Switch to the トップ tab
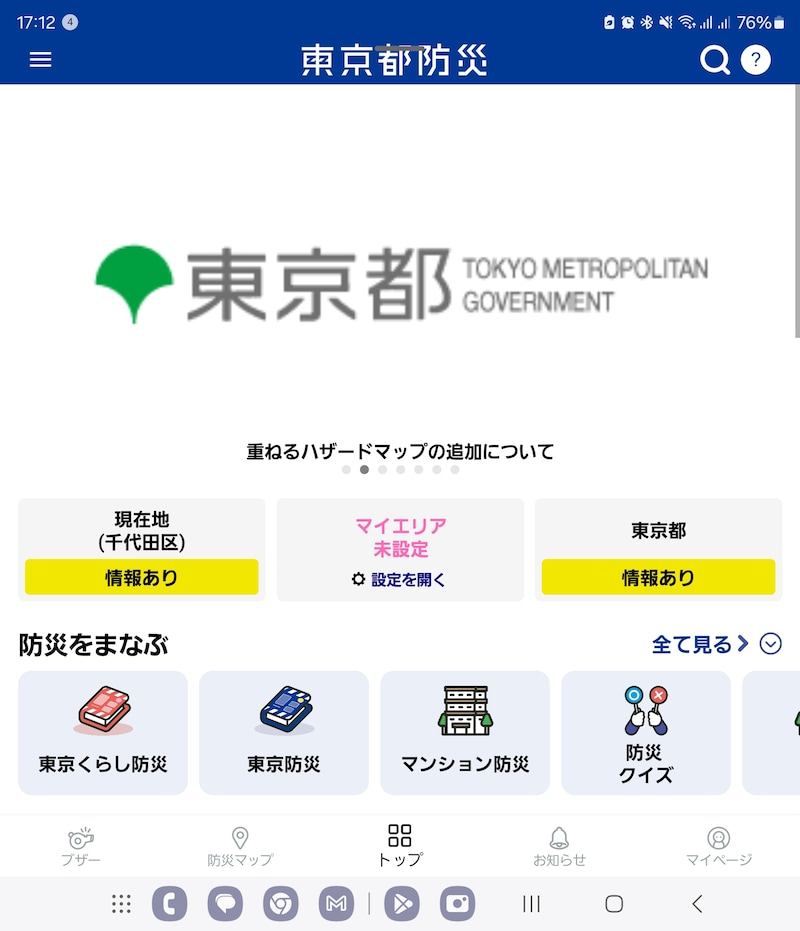 click(399, 845)
